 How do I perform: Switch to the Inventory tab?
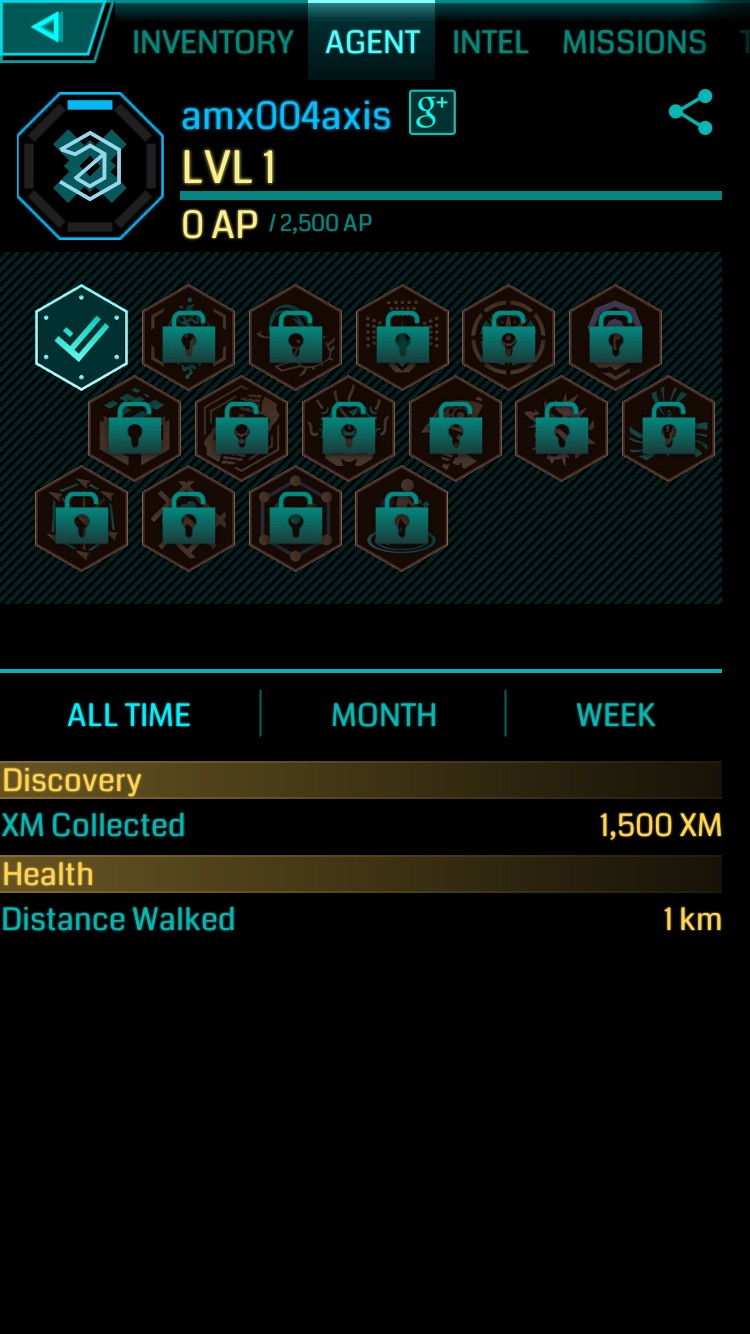[x=213, y=42]
